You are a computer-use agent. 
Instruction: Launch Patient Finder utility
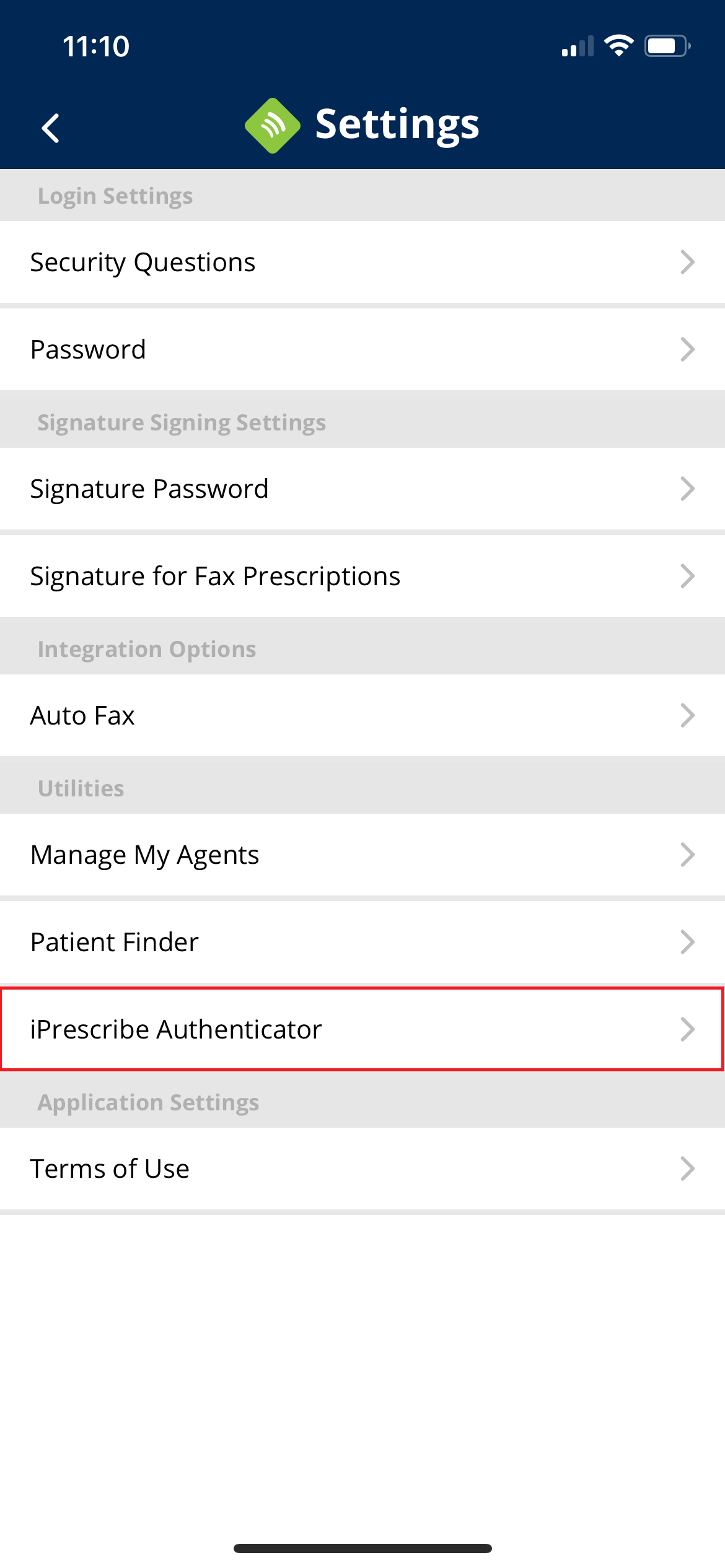(362, 942)
